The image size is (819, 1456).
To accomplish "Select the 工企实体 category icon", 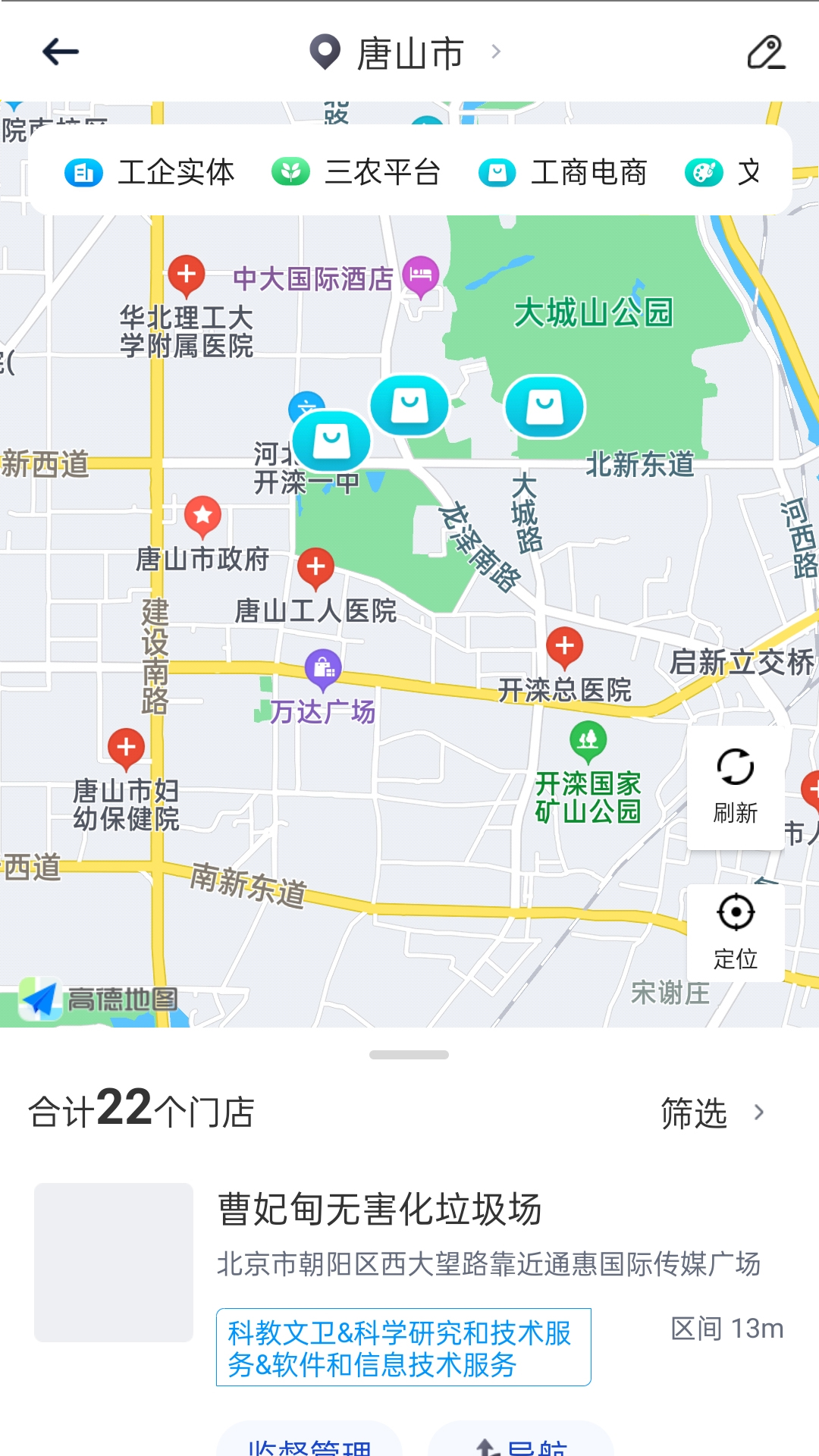I will coord(83,172).
